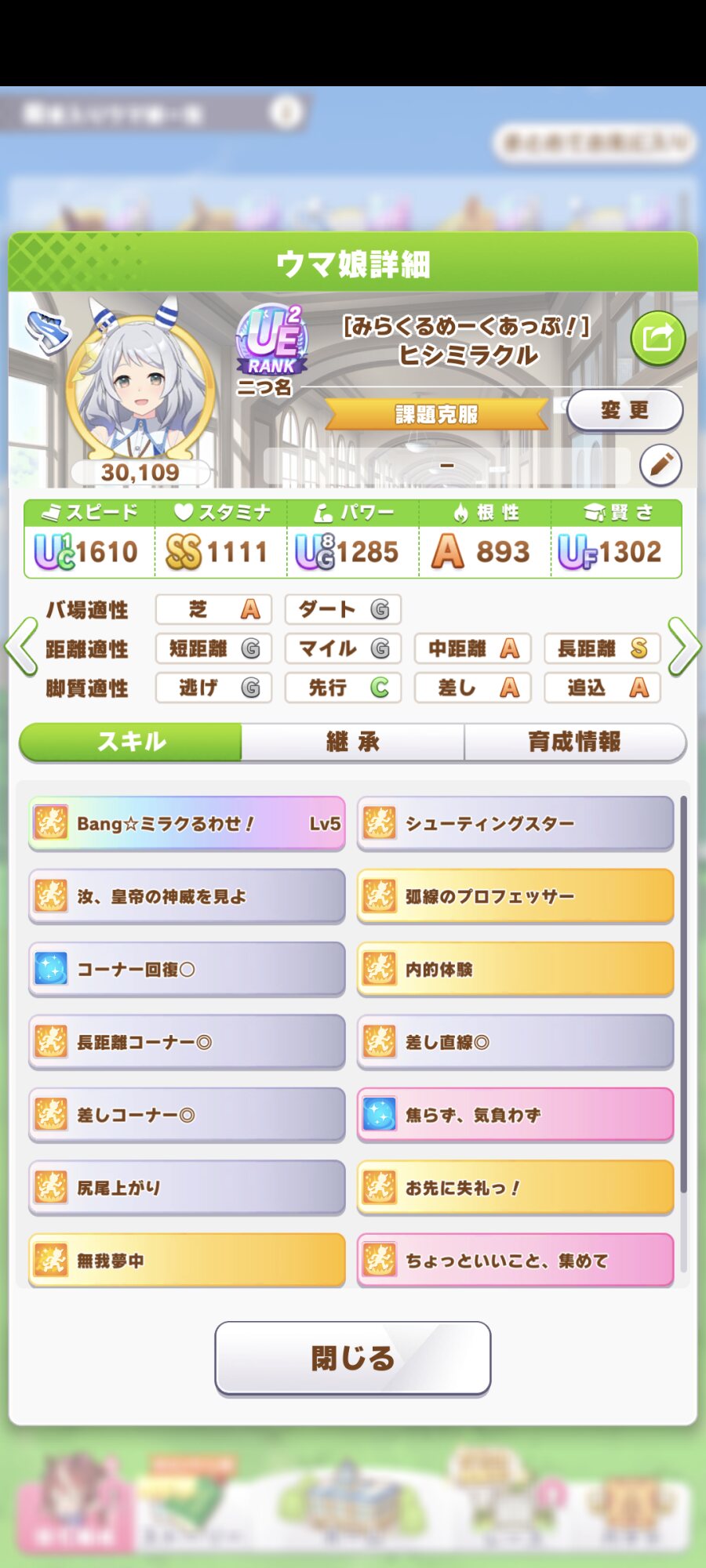Viewport: 706px width, 1568px height.
Task: View the 弧線のプロフェッサー skill
Action: pyautogui.click(x=515, y=896)
